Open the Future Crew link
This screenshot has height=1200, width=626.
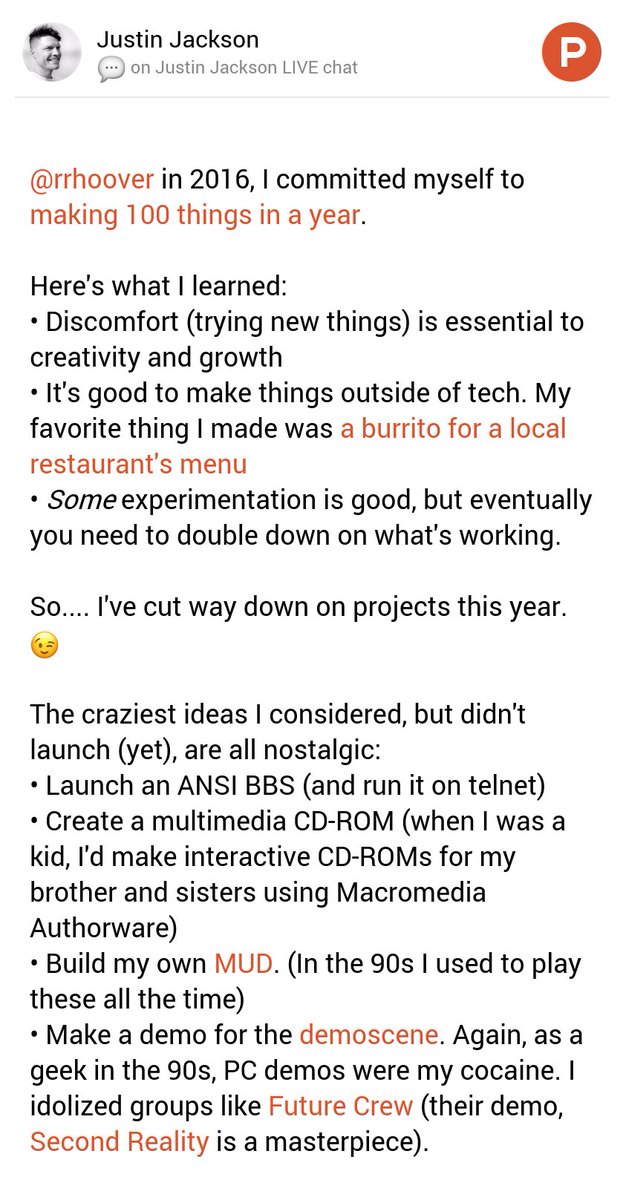click(340, 1107)
